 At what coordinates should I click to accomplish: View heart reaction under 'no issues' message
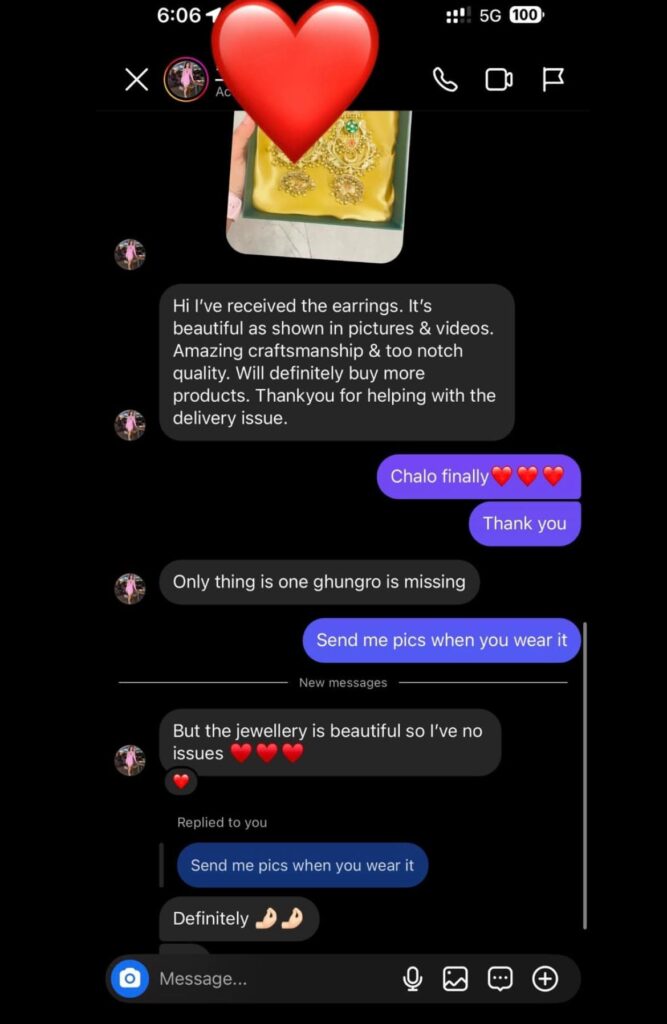pyautogui.click(x=181, y=781)
